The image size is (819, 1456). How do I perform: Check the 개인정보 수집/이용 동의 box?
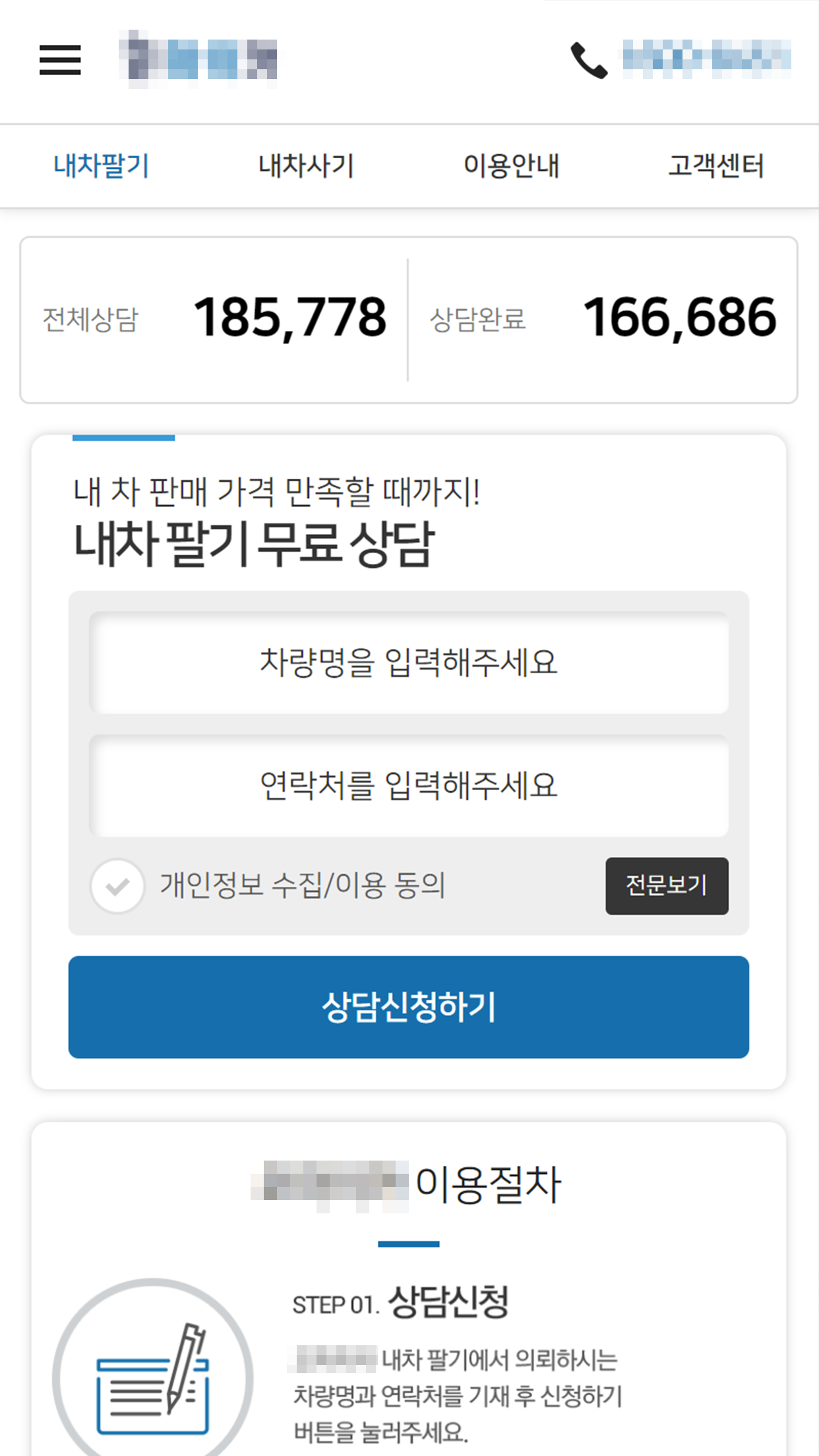pyautogui.click(x=117, y=886)
